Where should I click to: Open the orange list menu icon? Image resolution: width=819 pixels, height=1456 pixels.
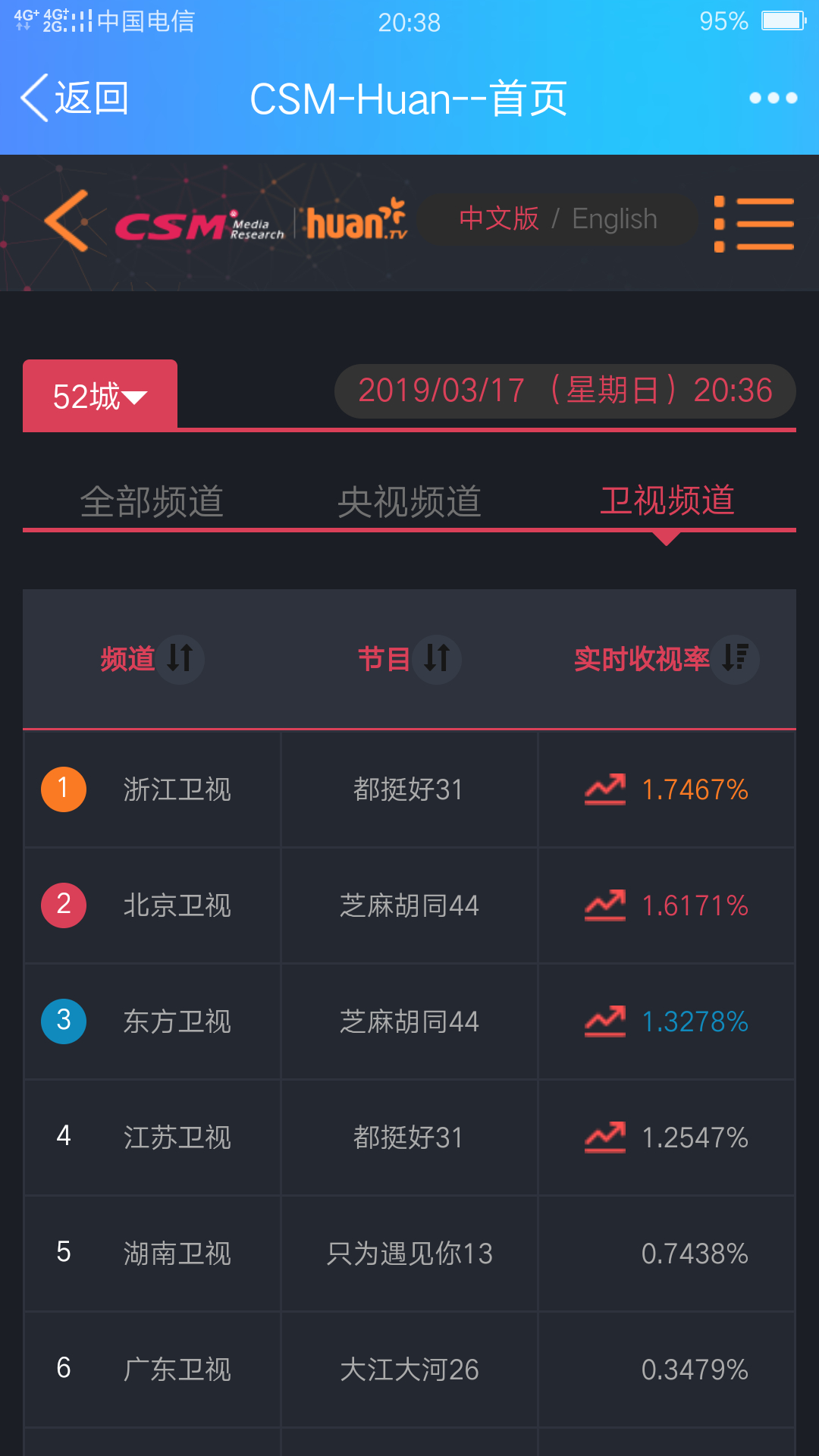(754, 224)
